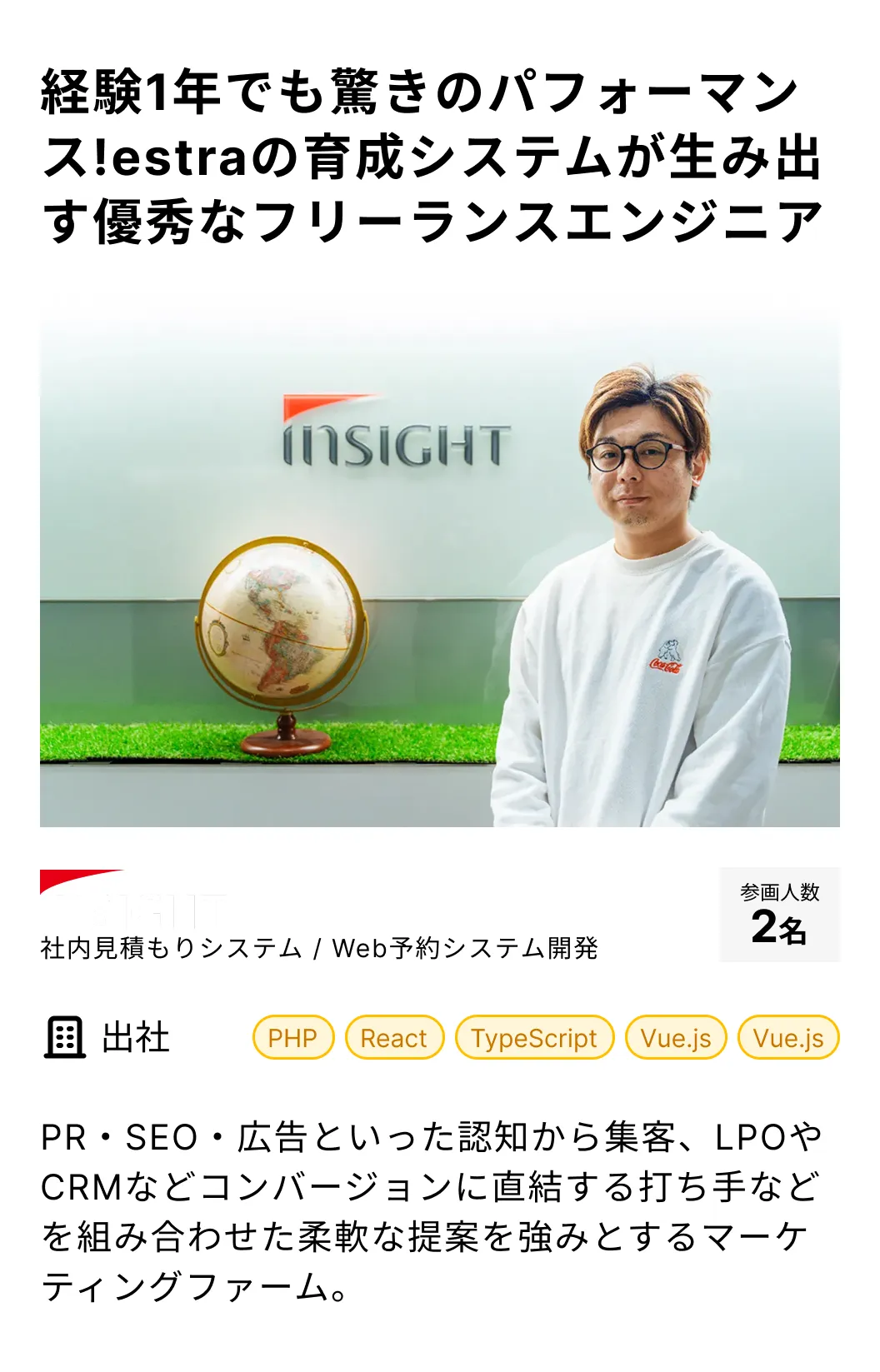Viewport: 880px width, 1372px height.
Task: Select the PHP skill tag
Action: pyautogui.click(x=296, y=1037)
